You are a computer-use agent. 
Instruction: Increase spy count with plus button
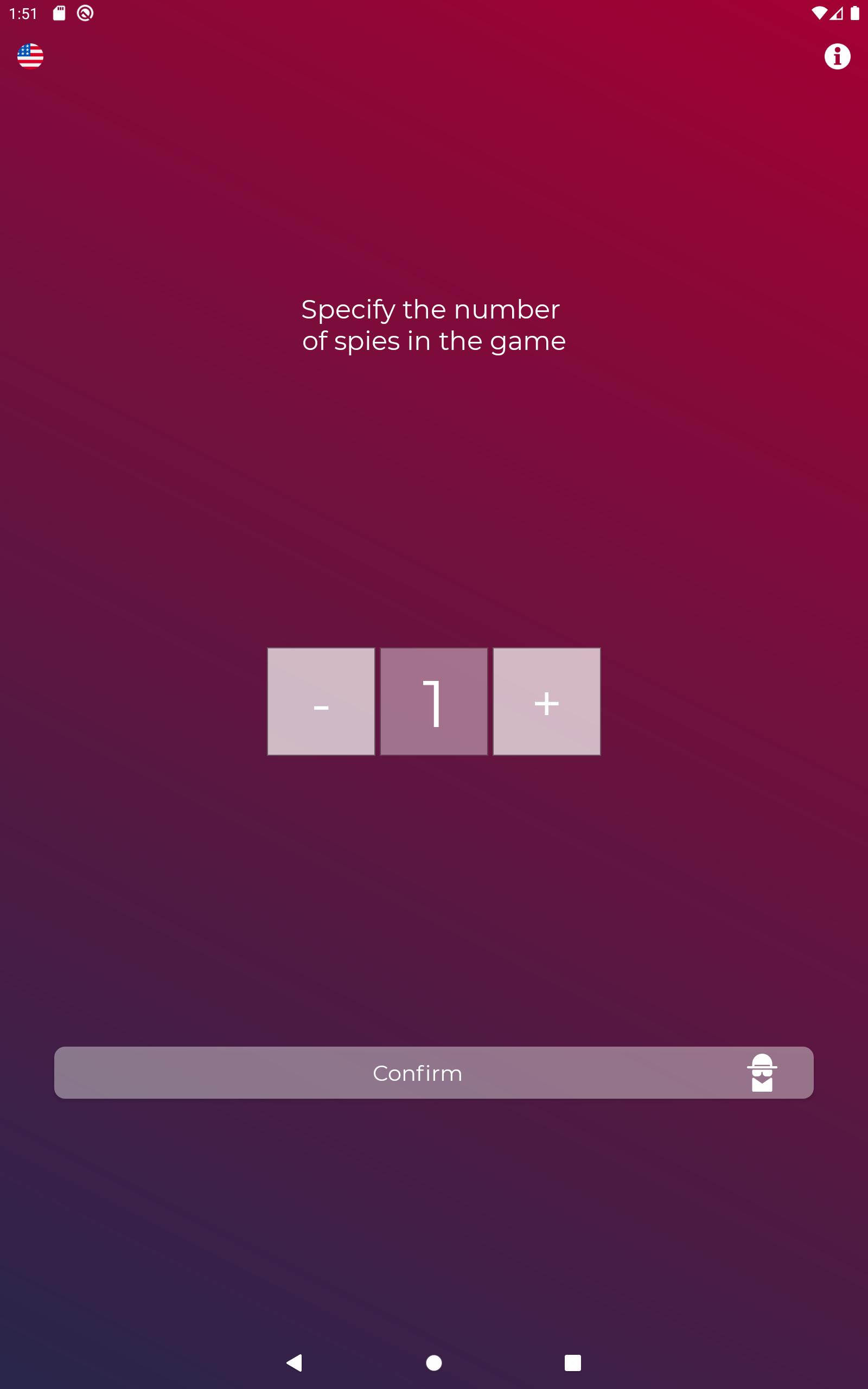coord(546,702)
